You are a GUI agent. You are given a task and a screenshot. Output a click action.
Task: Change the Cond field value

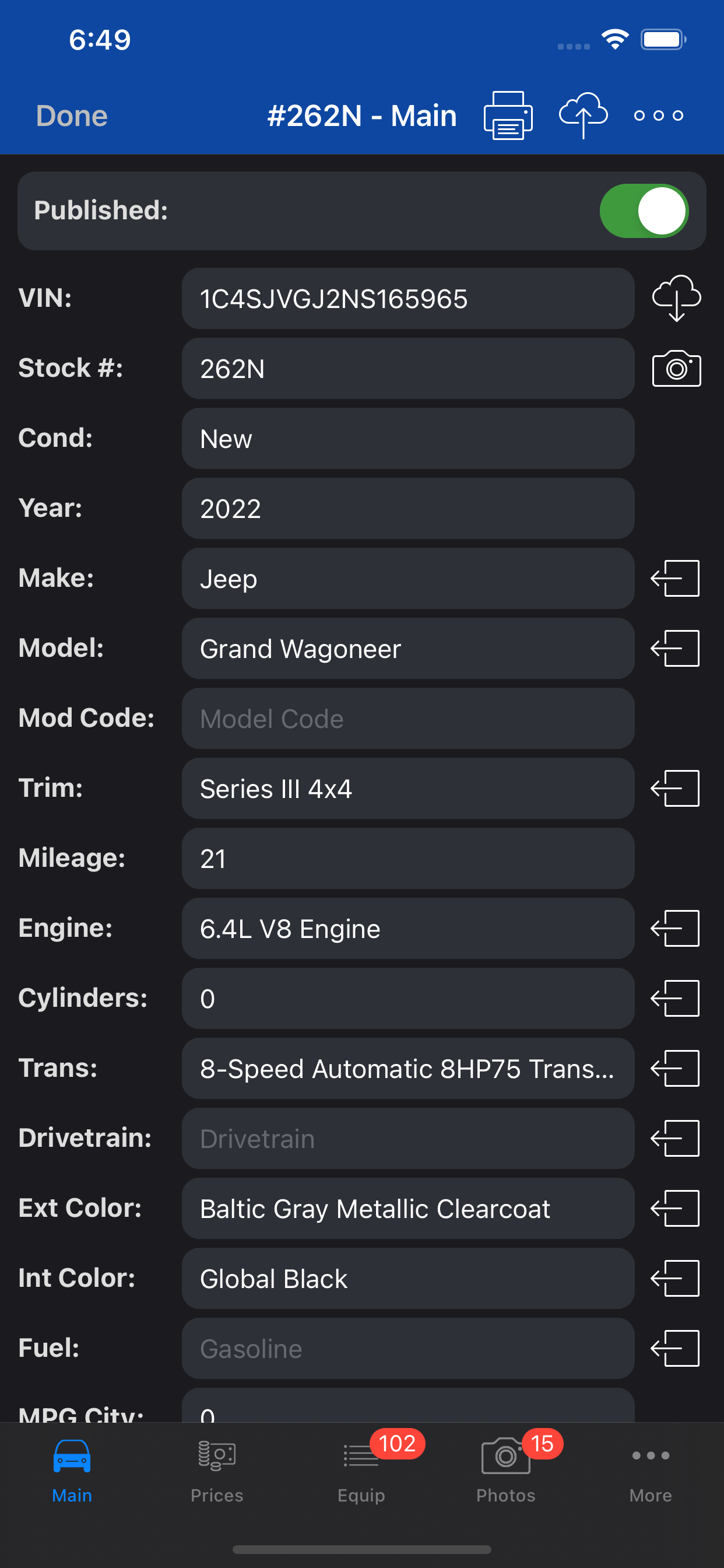click(x=407, y=439)
